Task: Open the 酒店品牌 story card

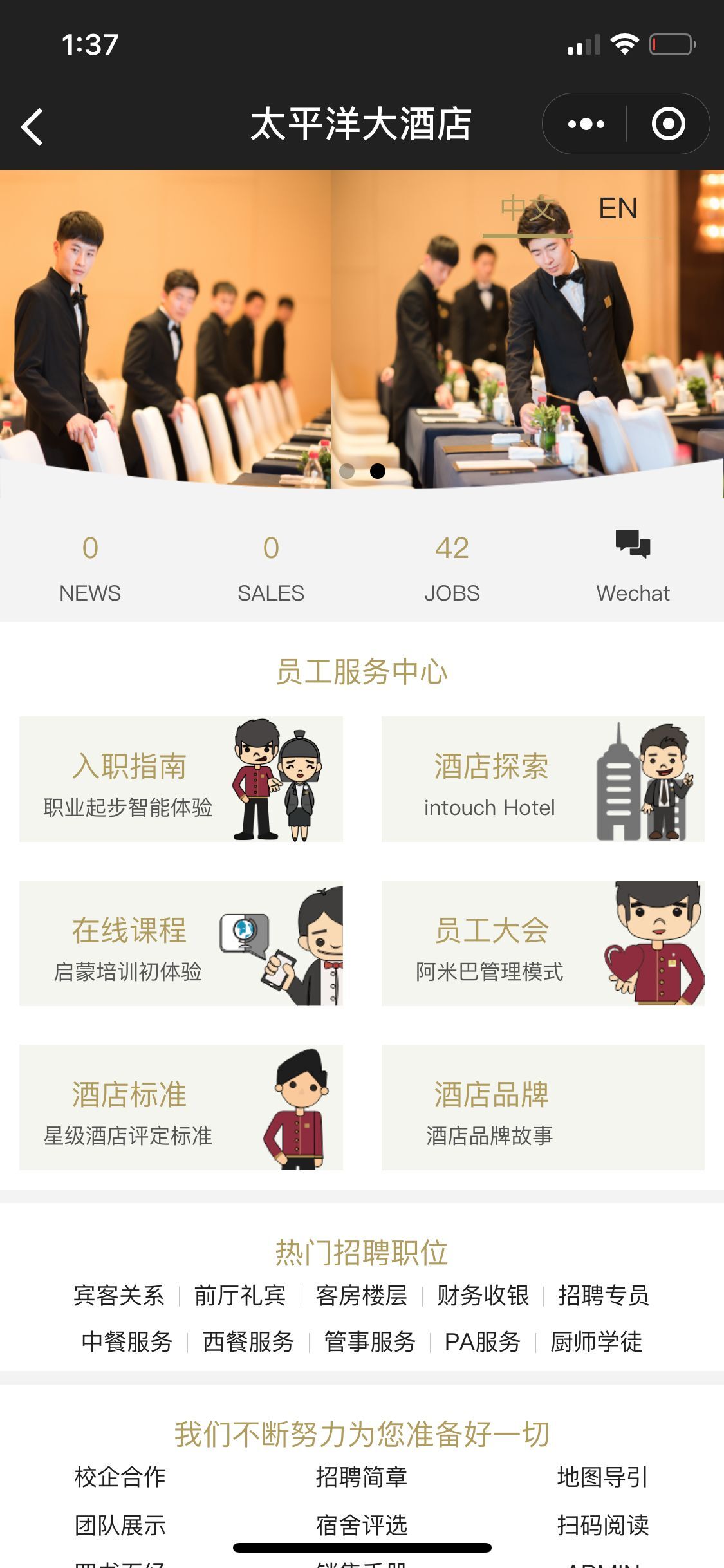Action: (543, 1107)
